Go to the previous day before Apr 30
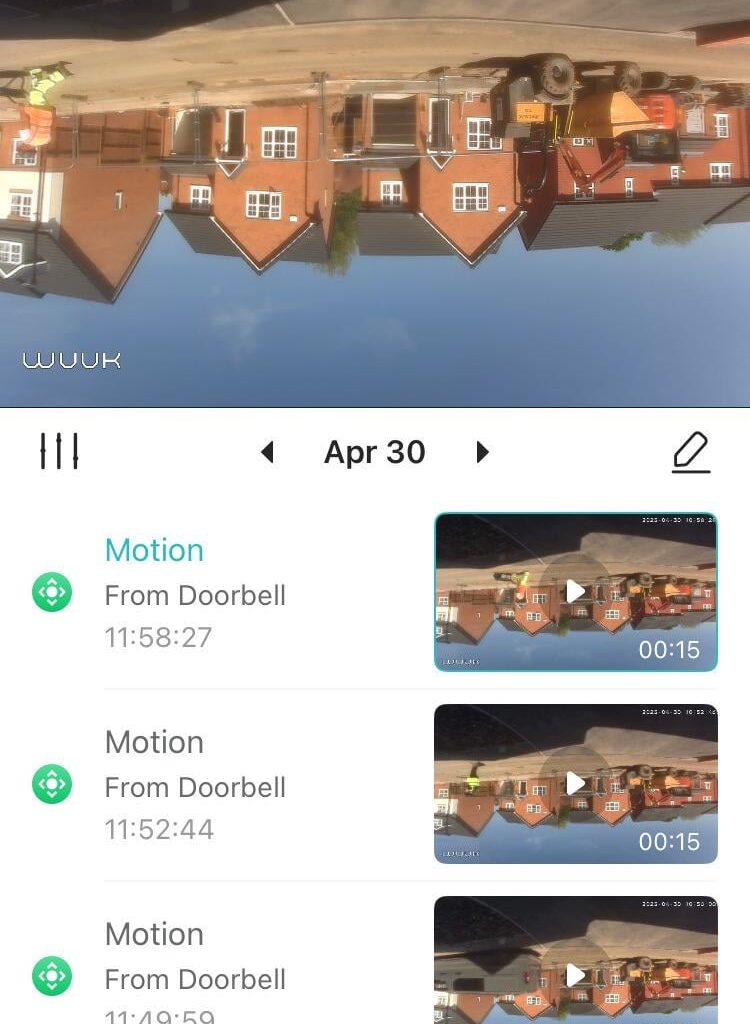The height and width of the screenshot is (1024, 750). pyautogui.click(x=267, y=453)
